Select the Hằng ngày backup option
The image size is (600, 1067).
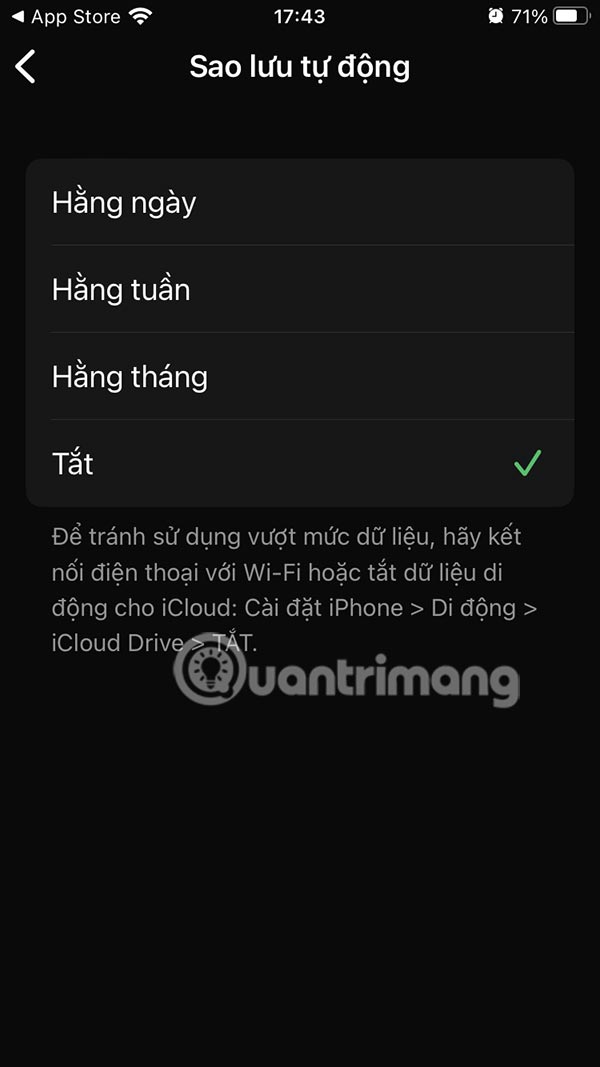pos(300,203)
